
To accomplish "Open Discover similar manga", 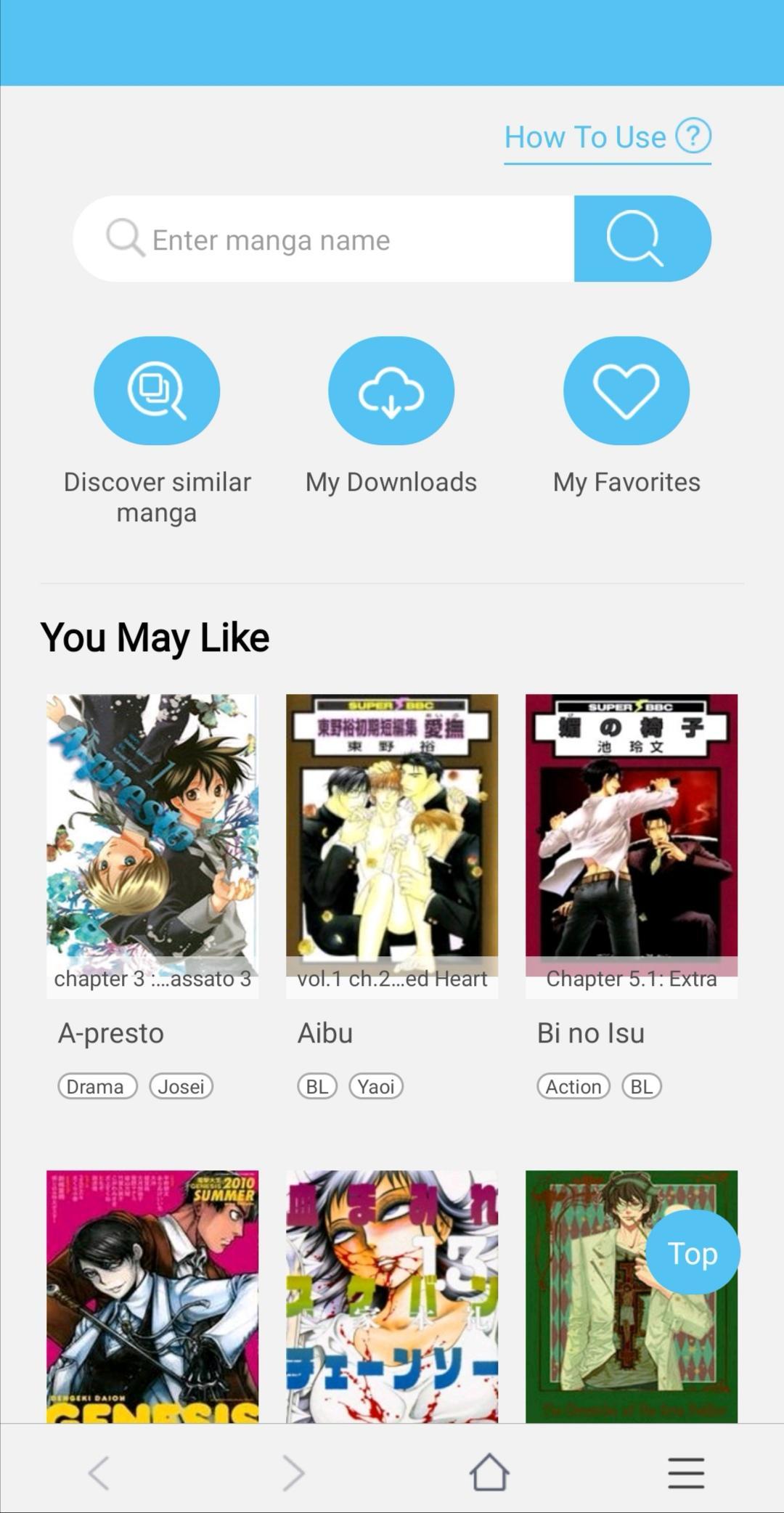I will (x=157, y=390).
